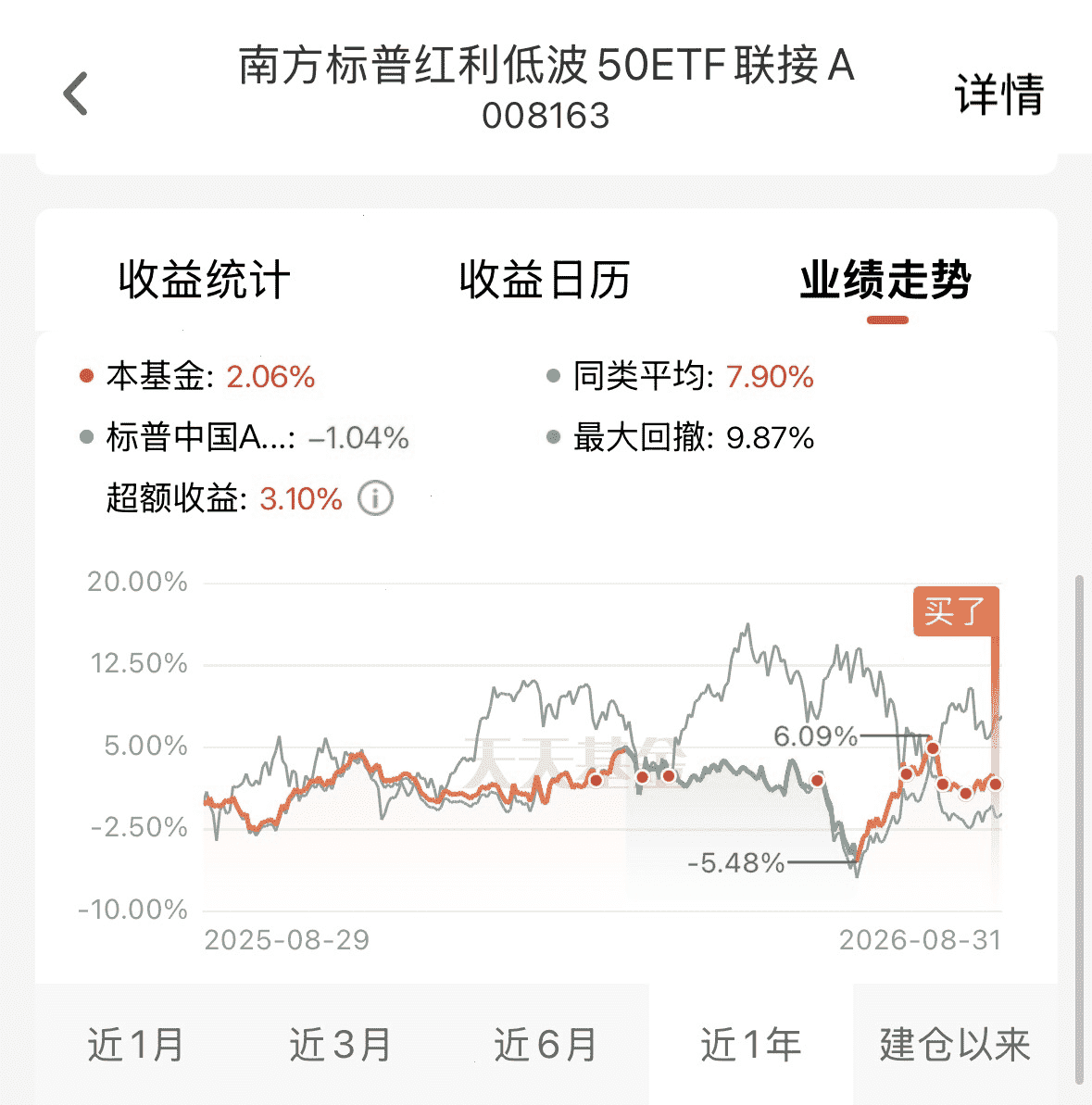Show the 近3月 performance range
The height and width of the screenshot is (1105, 1092).
point(340,1045)
